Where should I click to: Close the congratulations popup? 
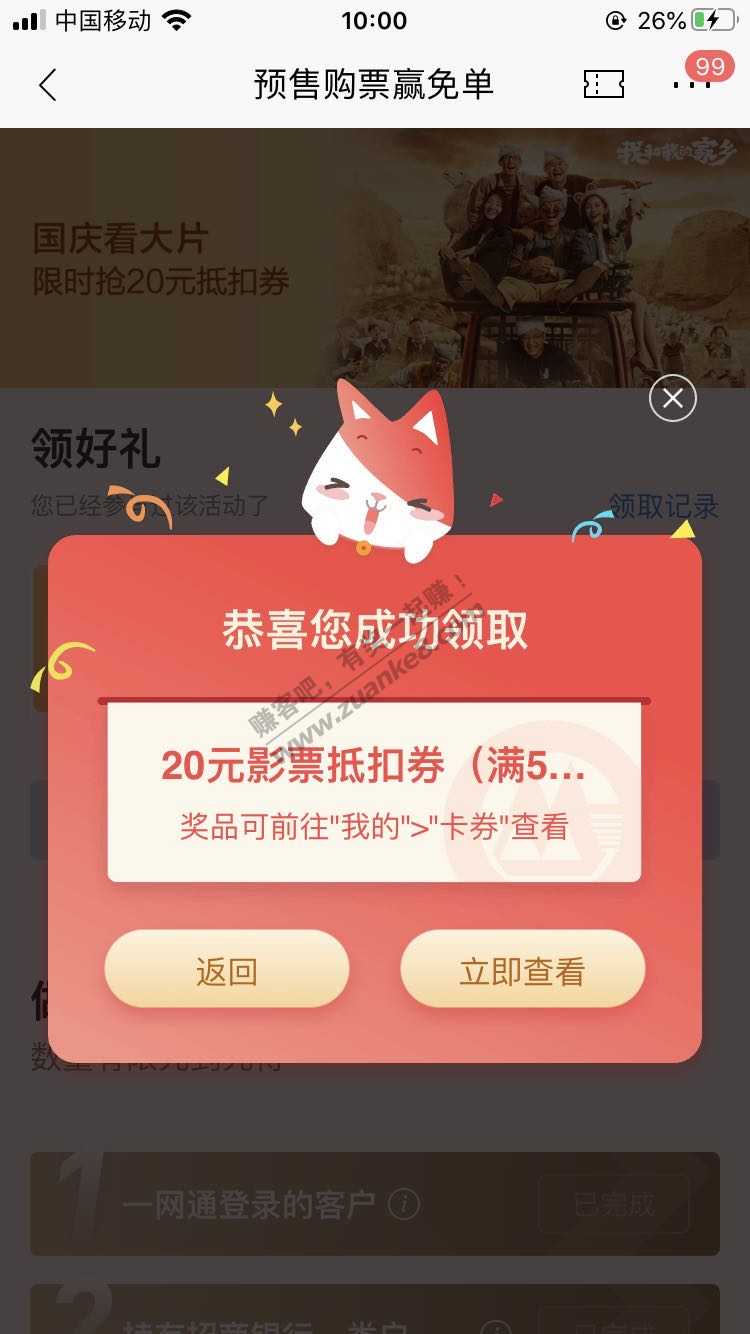click(x=672, y=399)
